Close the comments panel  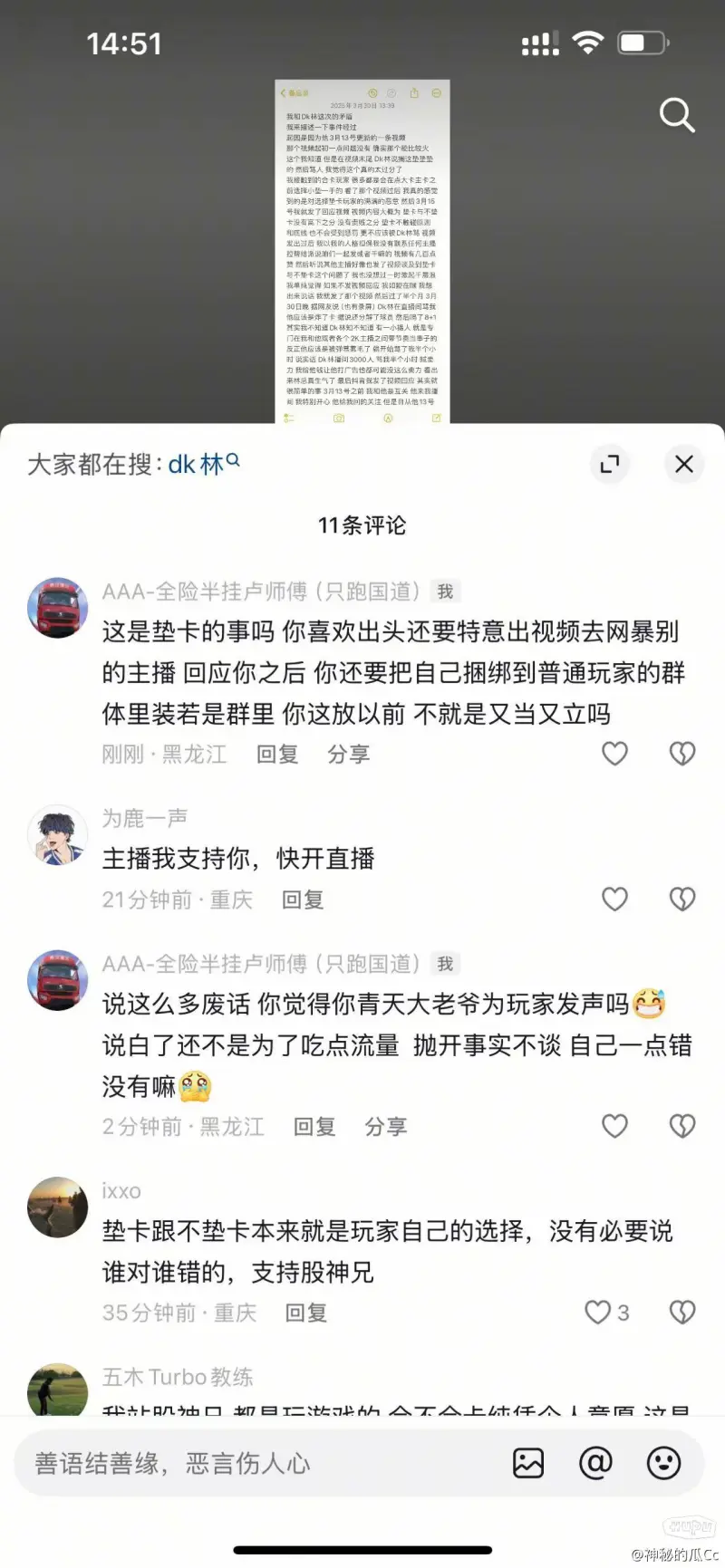pos(684,465)
